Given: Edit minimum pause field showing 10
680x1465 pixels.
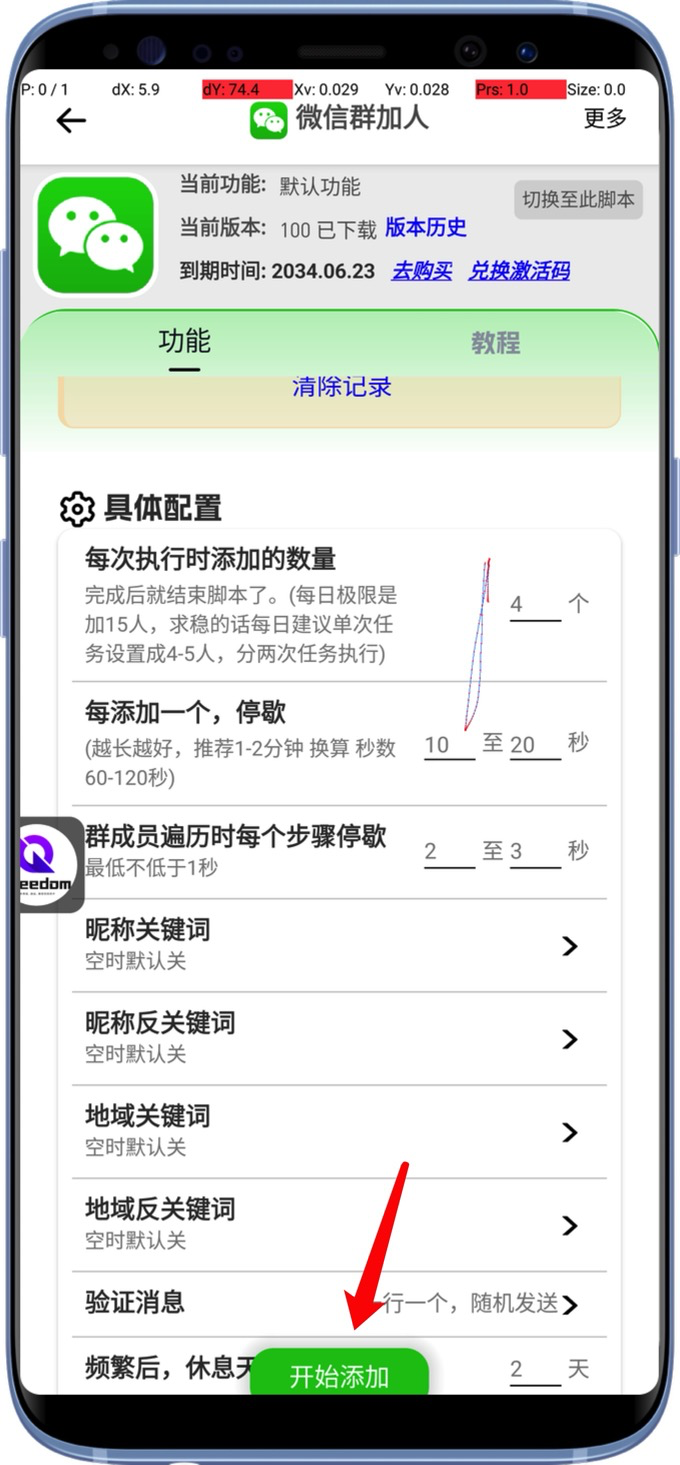Looking at the screenshot, I should 448,745.
